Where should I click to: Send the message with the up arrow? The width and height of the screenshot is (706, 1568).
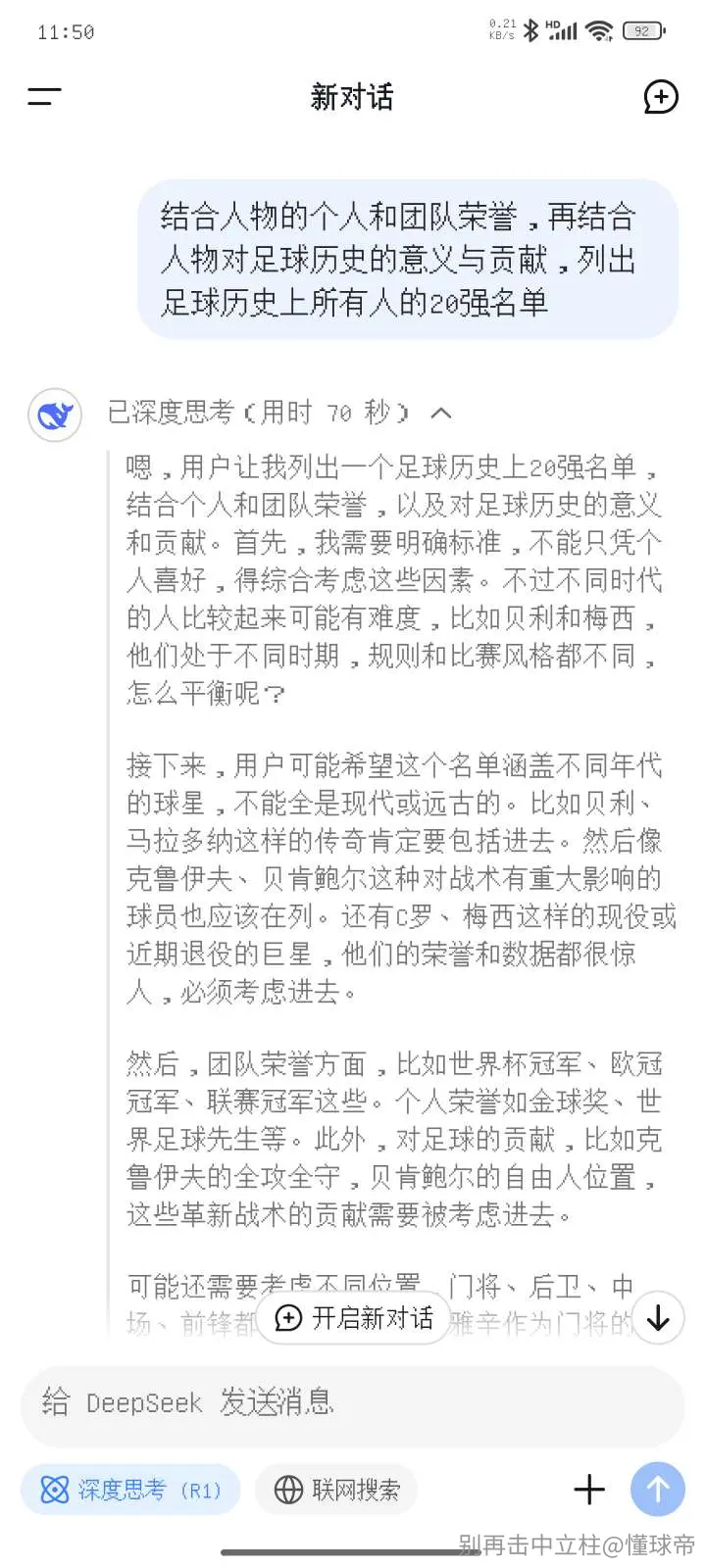pyautogui.click(x=658, y=1490)
